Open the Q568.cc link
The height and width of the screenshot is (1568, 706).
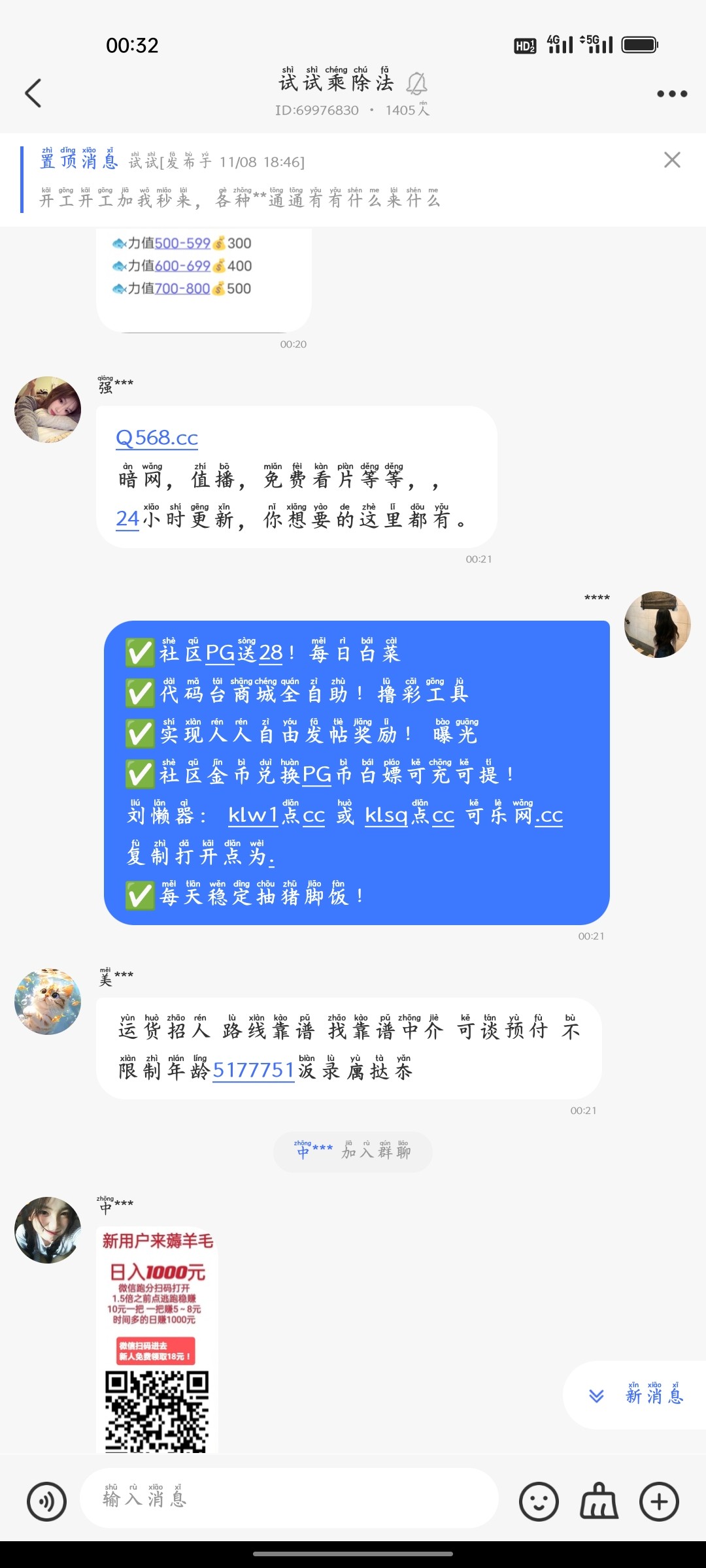click(x=156, y=438)
